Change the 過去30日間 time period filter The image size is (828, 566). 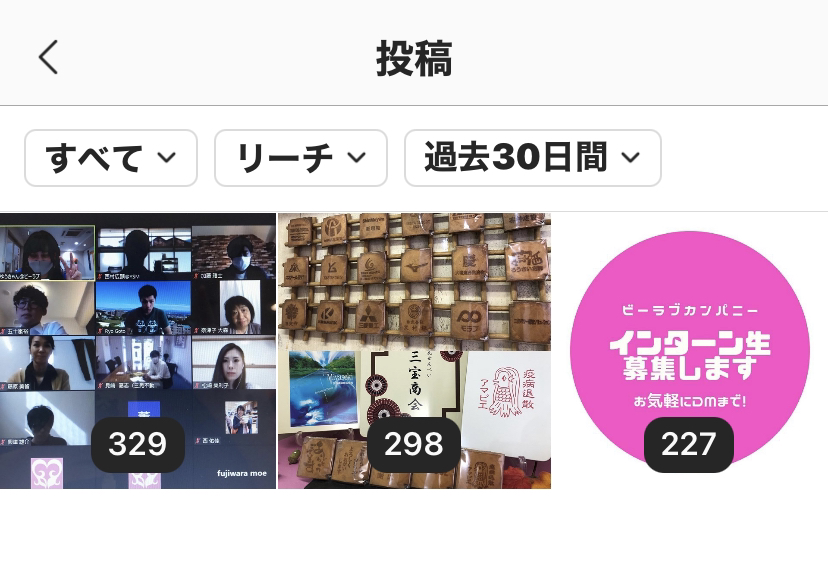(532, 158)
